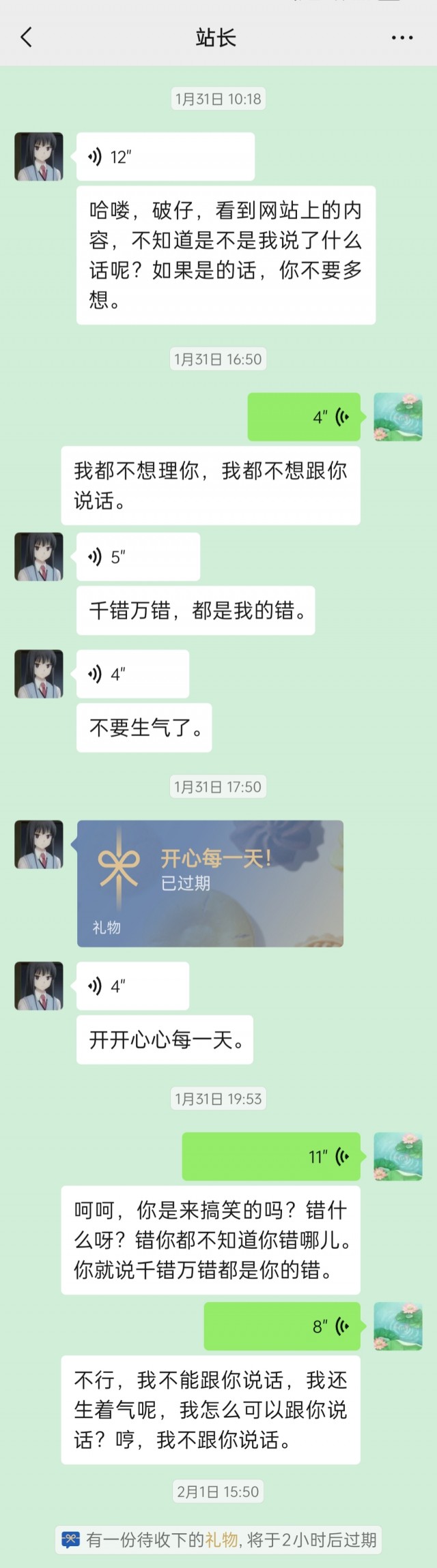The height and width of the screenshot is (1568, 437).
Task: Play the sent 8-second voice message
Action: (282, 1326)
